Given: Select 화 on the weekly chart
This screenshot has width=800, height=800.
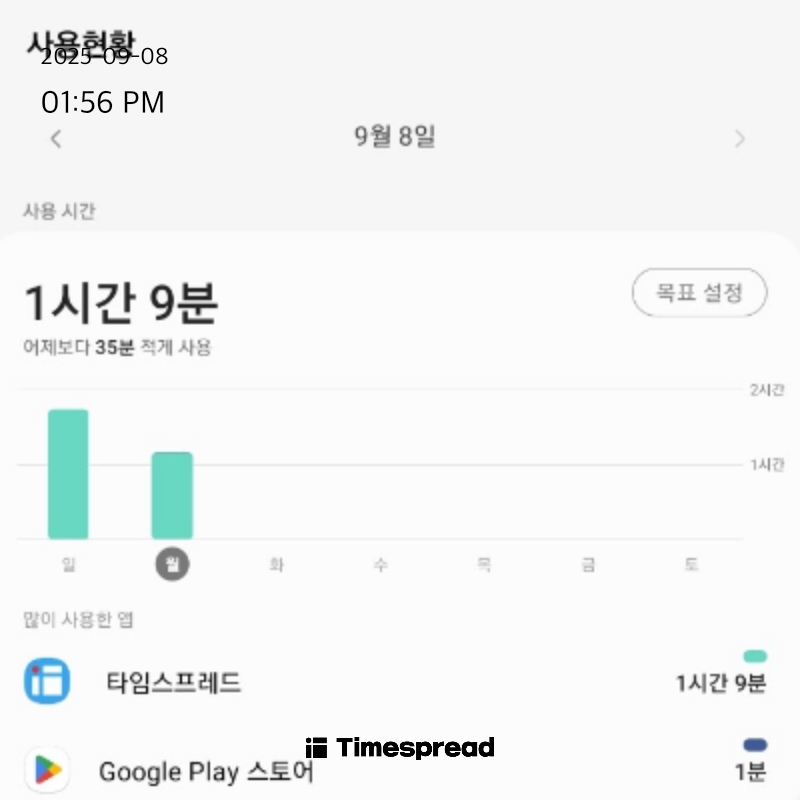Looking at the screenshot, I should click(x=276, y=565).
